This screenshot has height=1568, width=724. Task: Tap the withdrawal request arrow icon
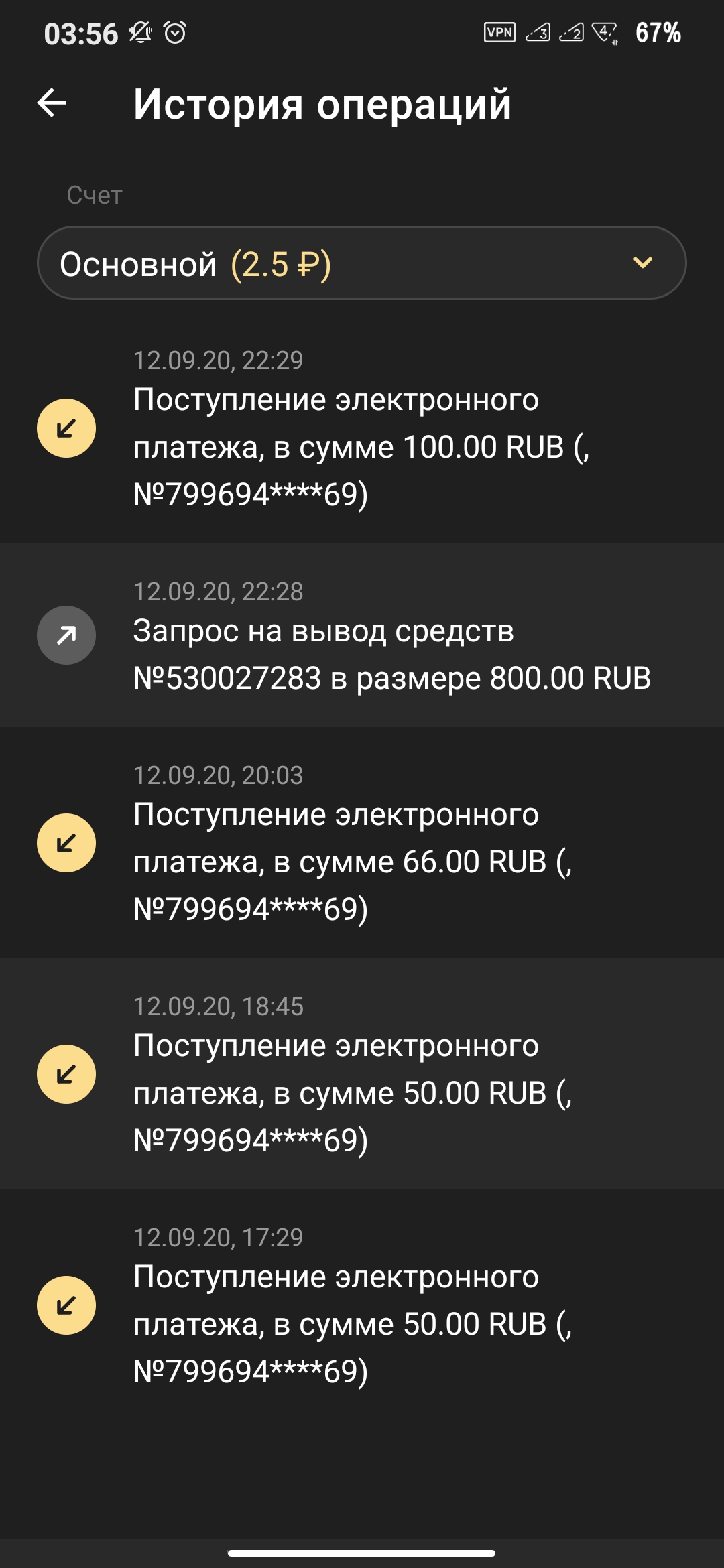coord(65,635)
